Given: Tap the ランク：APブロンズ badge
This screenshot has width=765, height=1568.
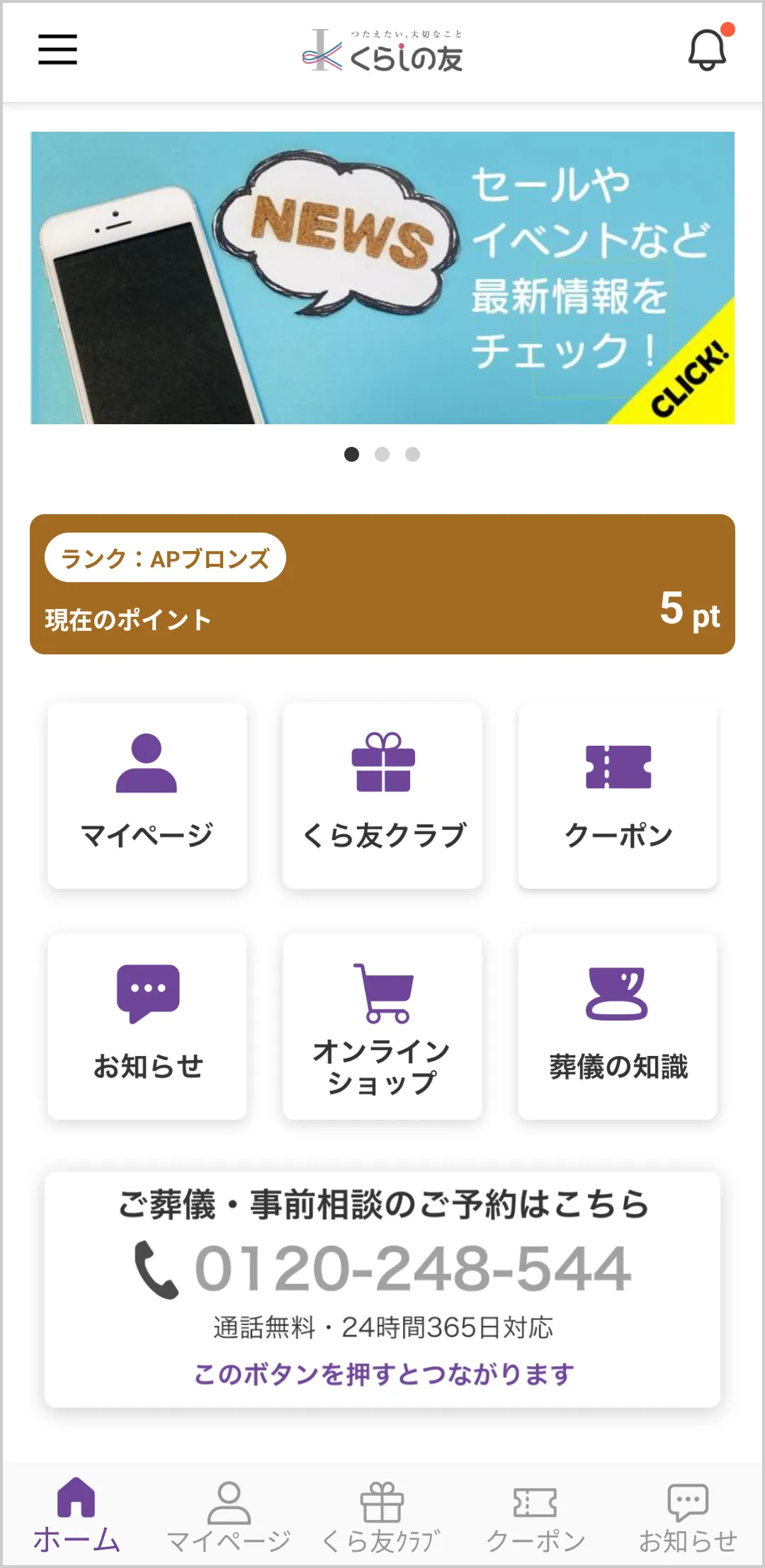Looking at the screenshot, I should click(x=166, y=558).
